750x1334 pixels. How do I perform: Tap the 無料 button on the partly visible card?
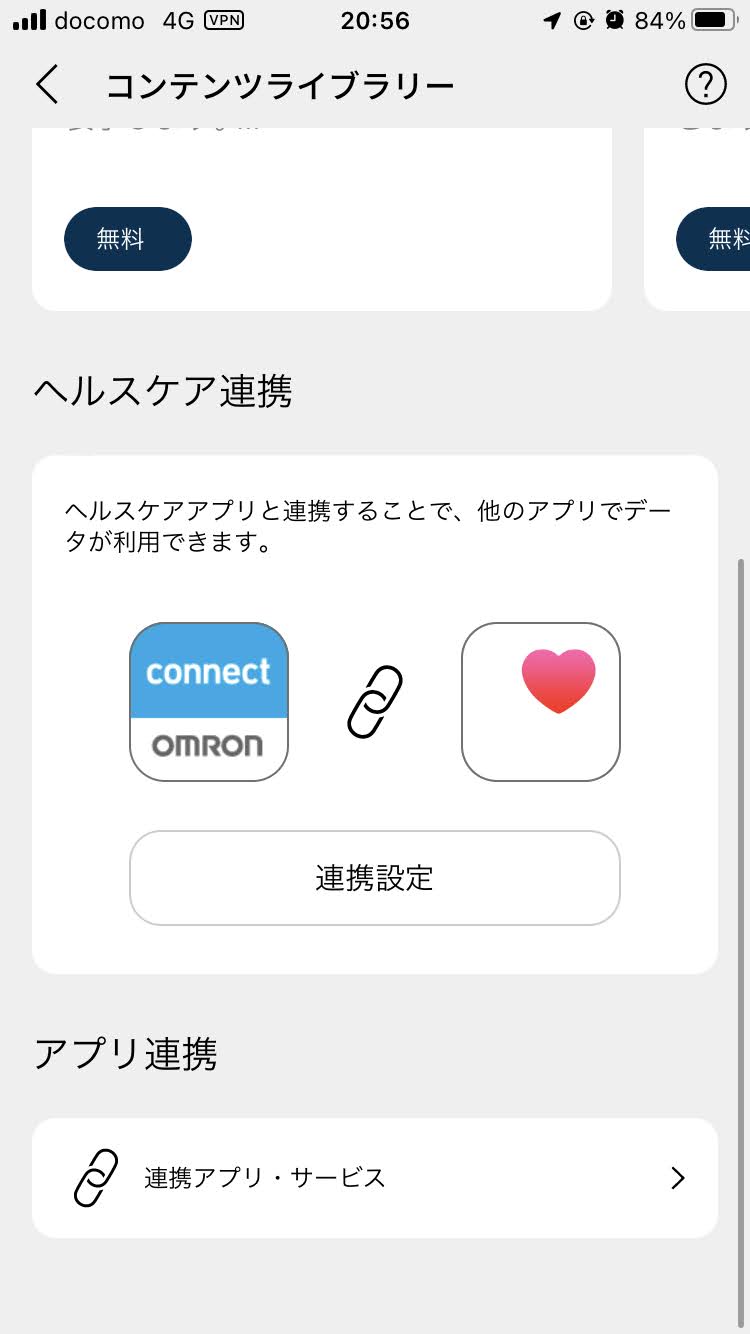(714, 239)
